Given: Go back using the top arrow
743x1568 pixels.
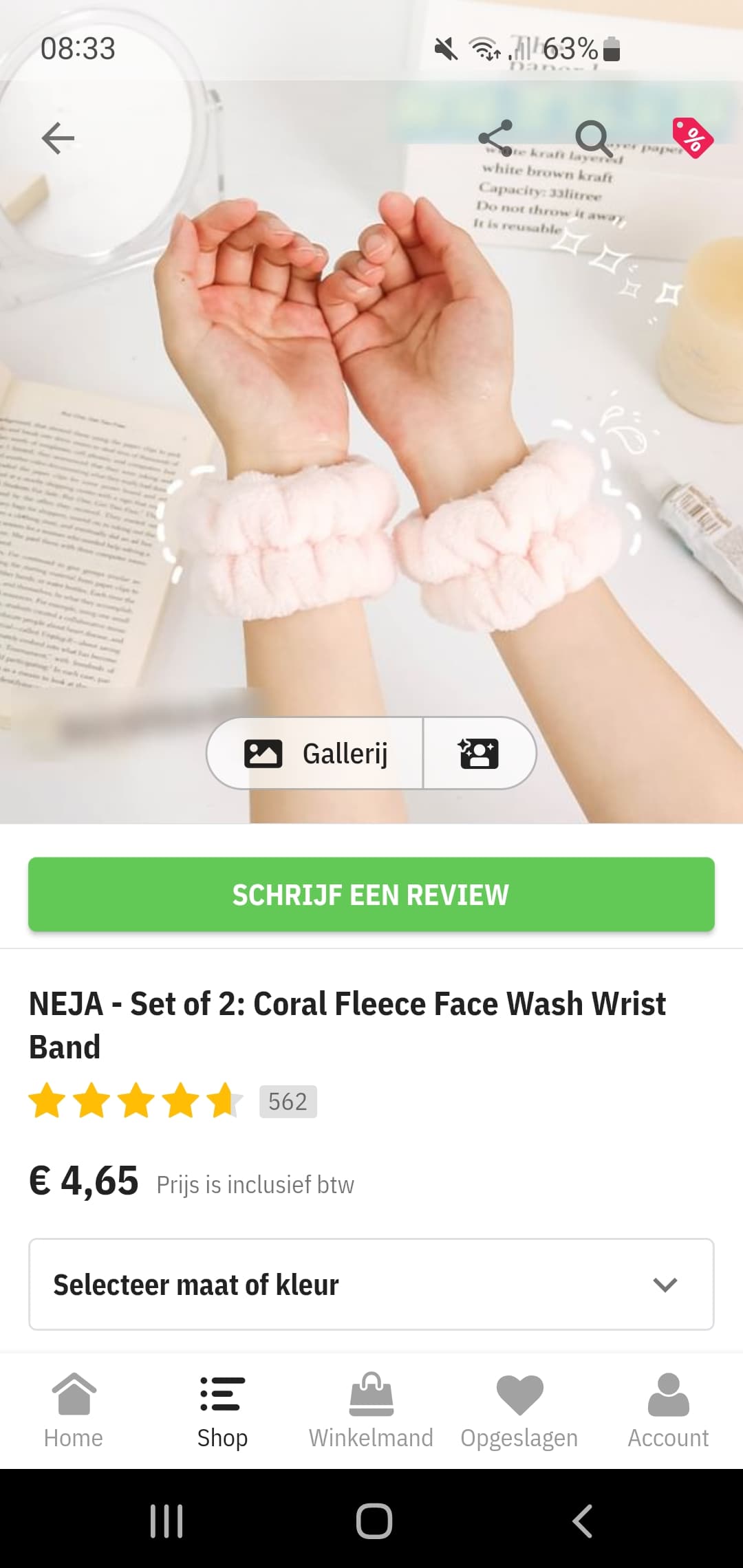Looking at the screenshot, I should 58,138.
